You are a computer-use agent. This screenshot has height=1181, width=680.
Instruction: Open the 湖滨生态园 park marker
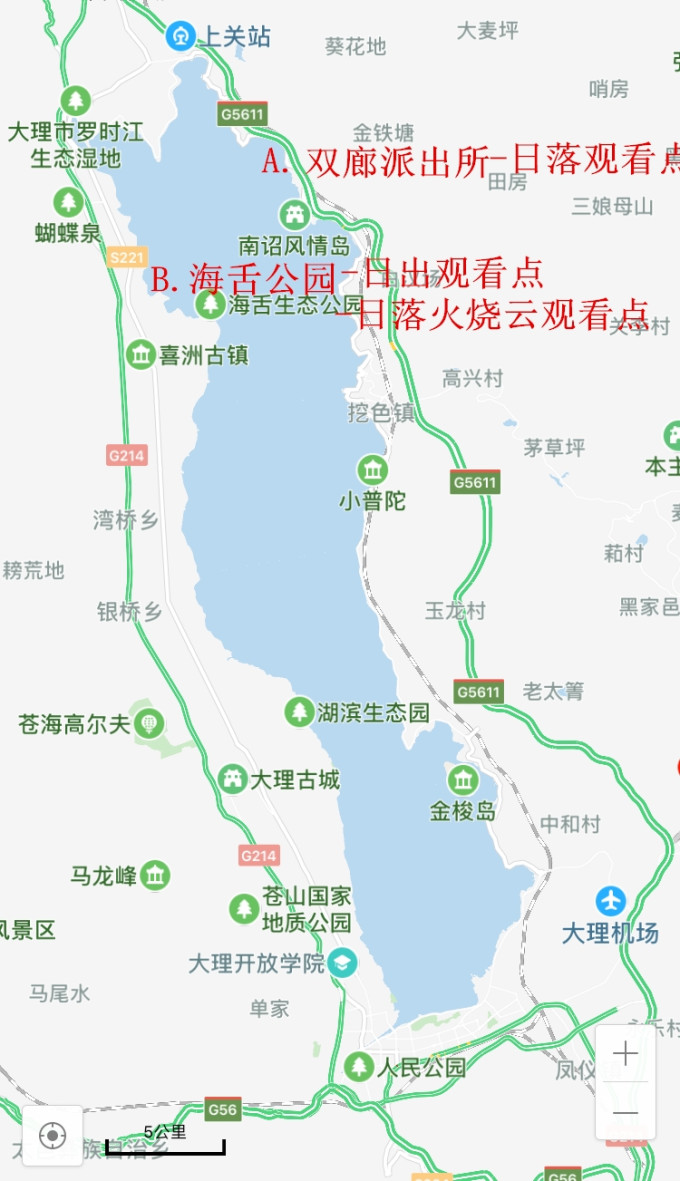tap(299, 712)
